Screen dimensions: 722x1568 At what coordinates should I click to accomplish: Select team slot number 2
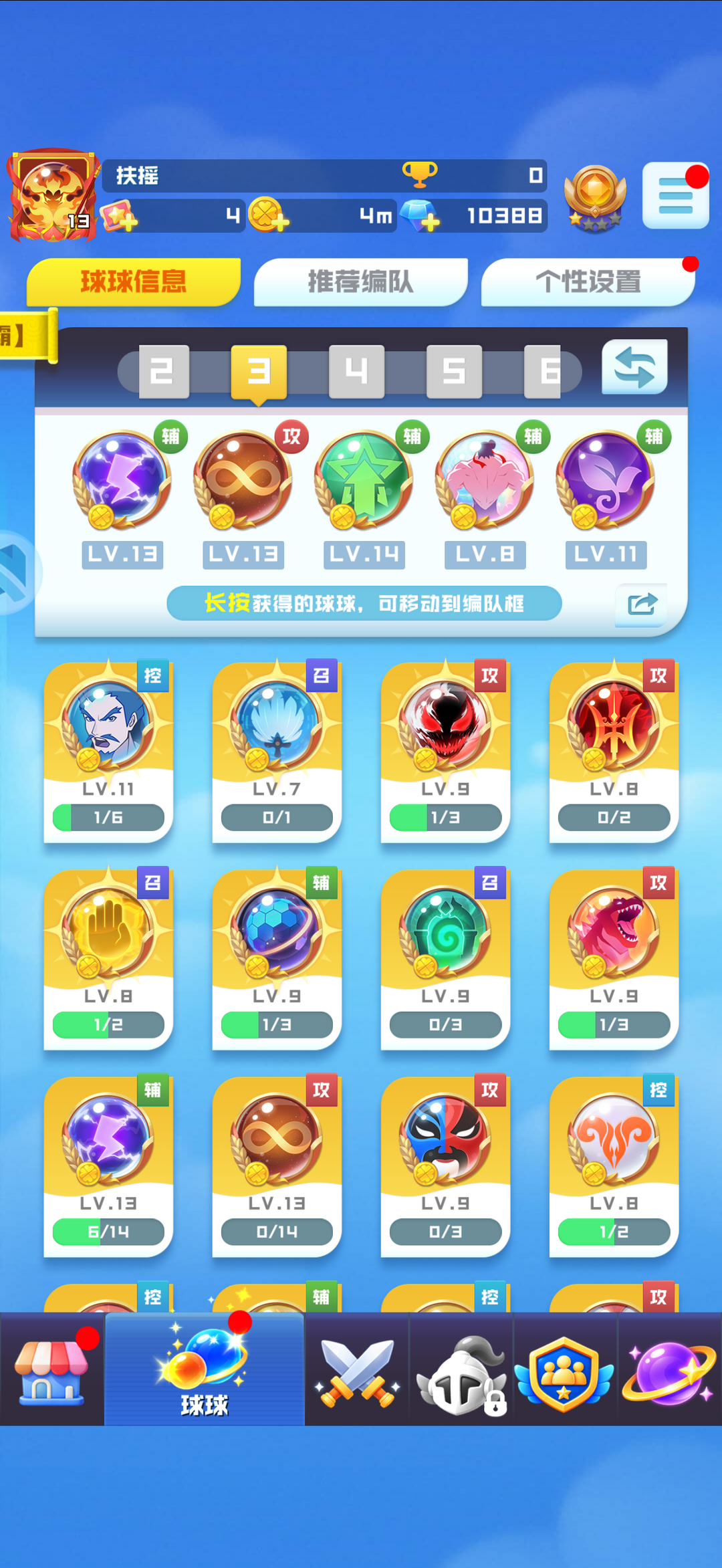click(x=164, y=372)
